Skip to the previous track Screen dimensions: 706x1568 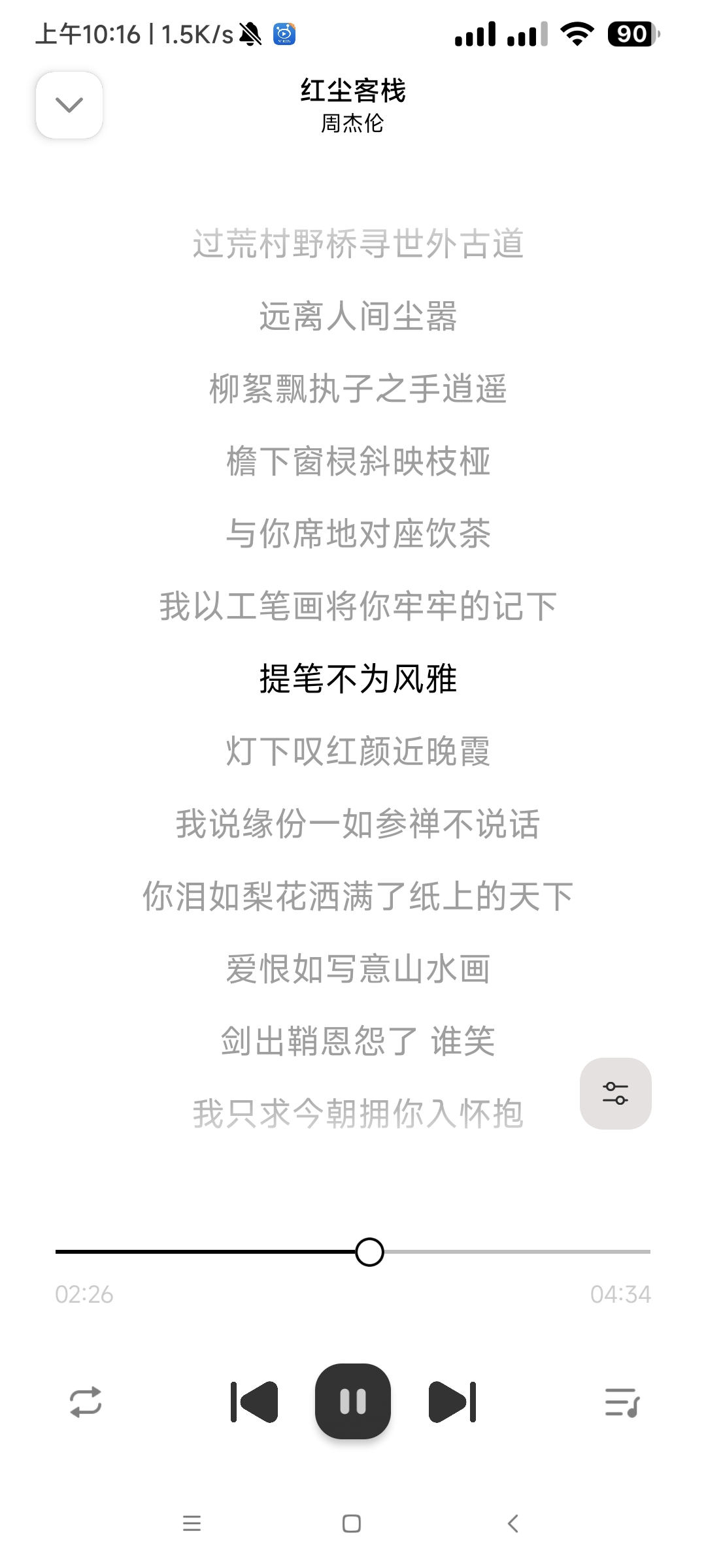[x=255, y=1402]
